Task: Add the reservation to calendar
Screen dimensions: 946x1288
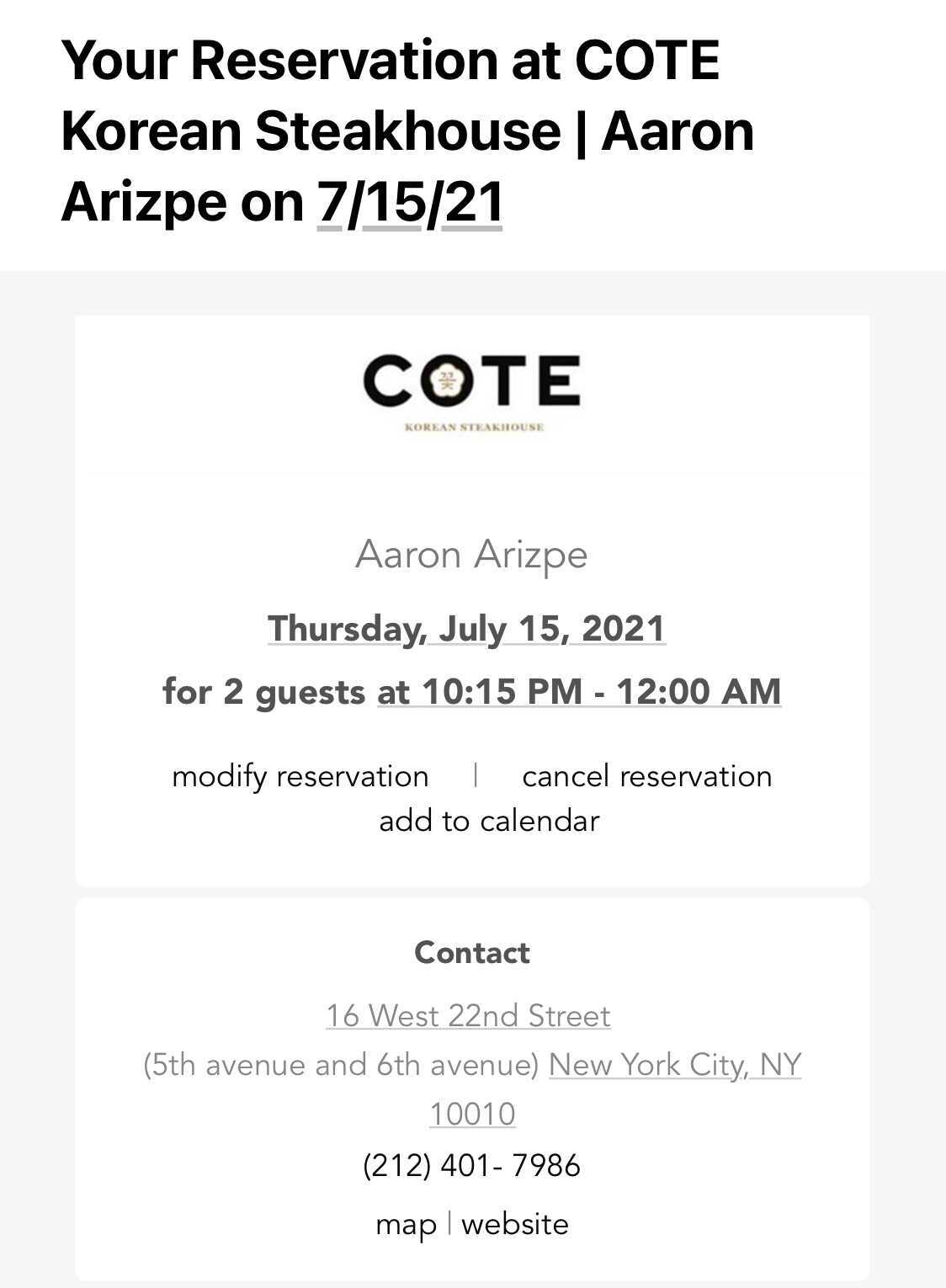Action: 489,821
